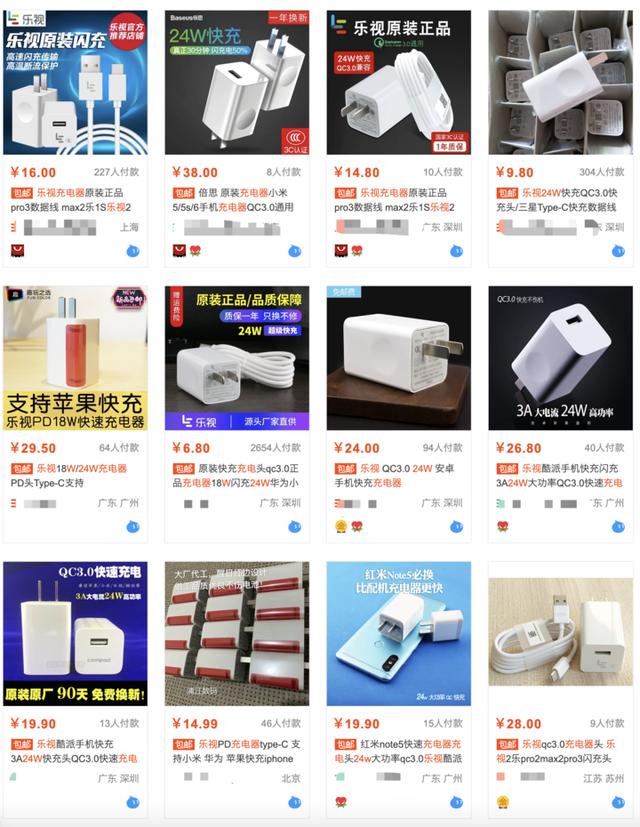View the ¥19.90 乐视酷派 QC3.0 charger
Viewport: 640px width, 827px height.
[75, 634]
